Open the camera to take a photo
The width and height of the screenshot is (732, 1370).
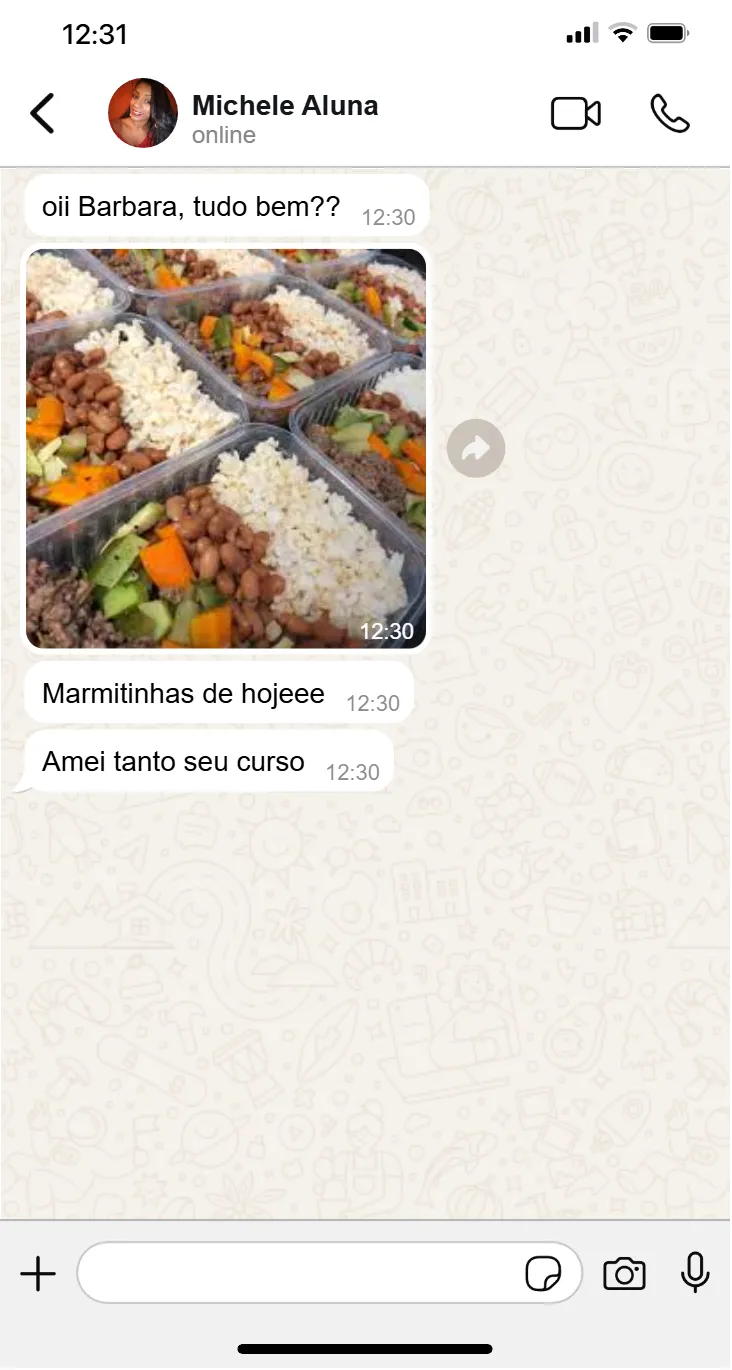point(624,1274)
